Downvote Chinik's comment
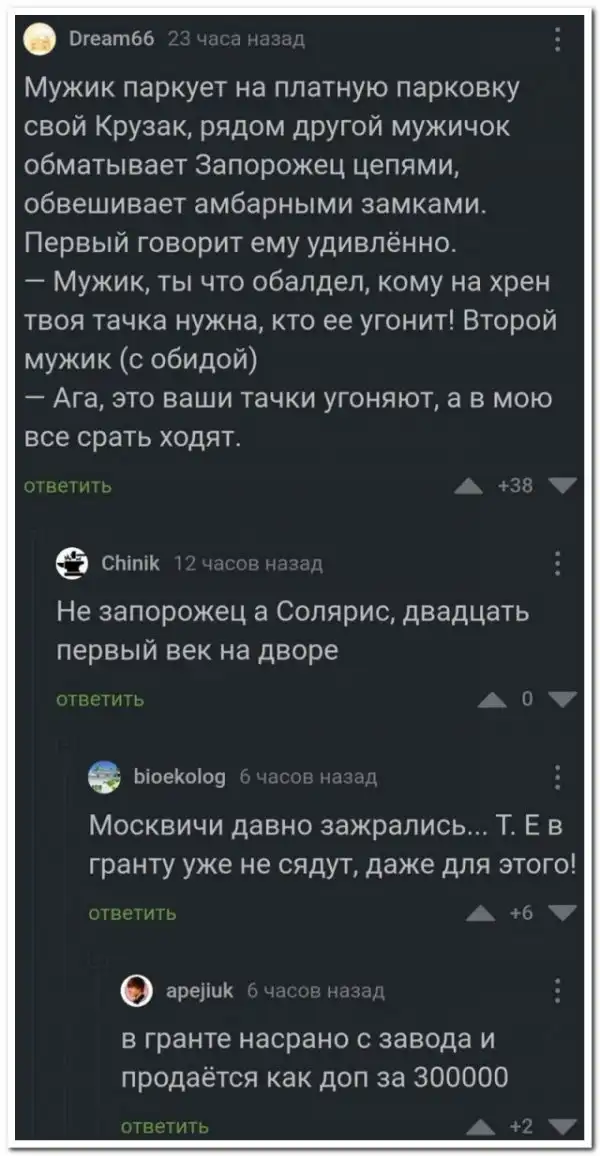 click(561, 700)
